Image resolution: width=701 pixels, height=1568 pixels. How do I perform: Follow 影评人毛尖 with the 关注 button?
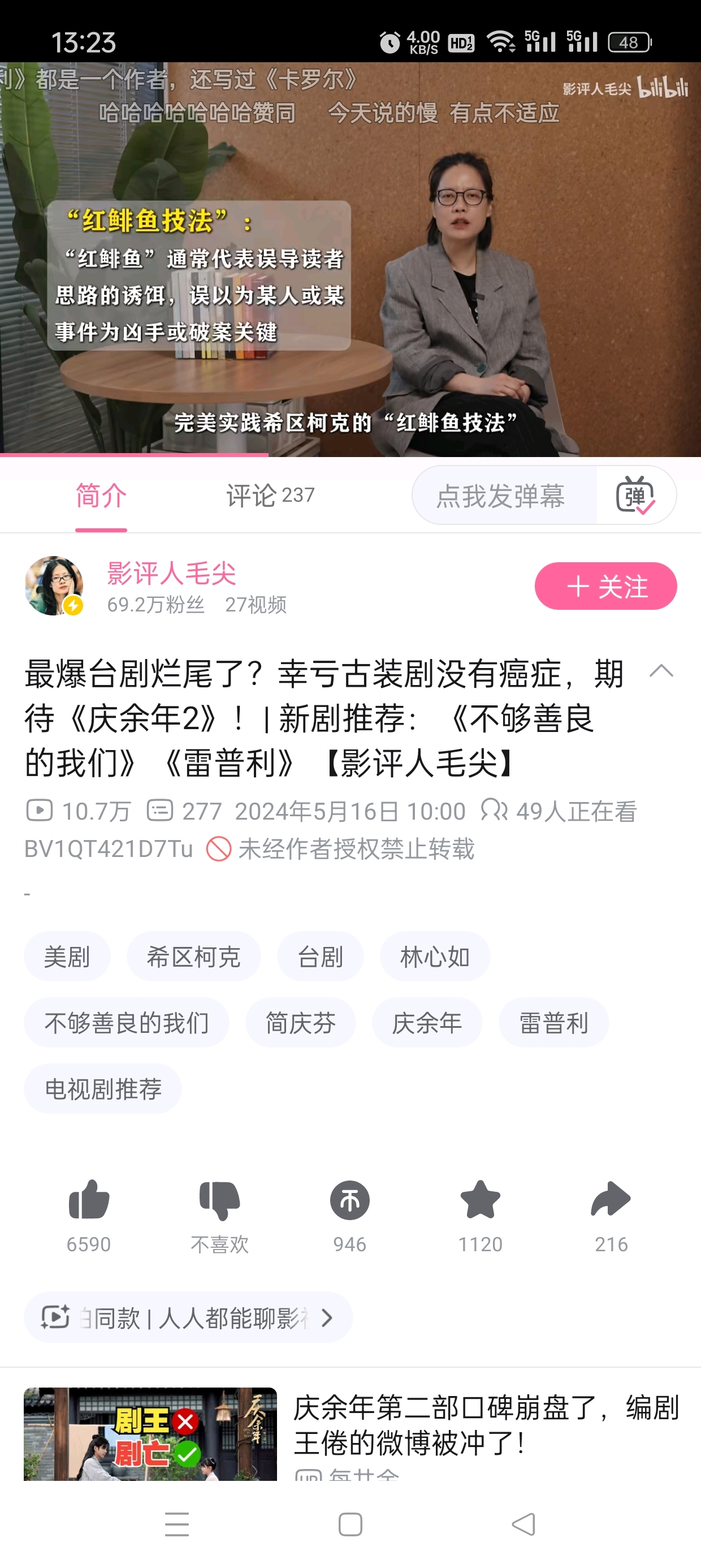[x=605, y=586]
